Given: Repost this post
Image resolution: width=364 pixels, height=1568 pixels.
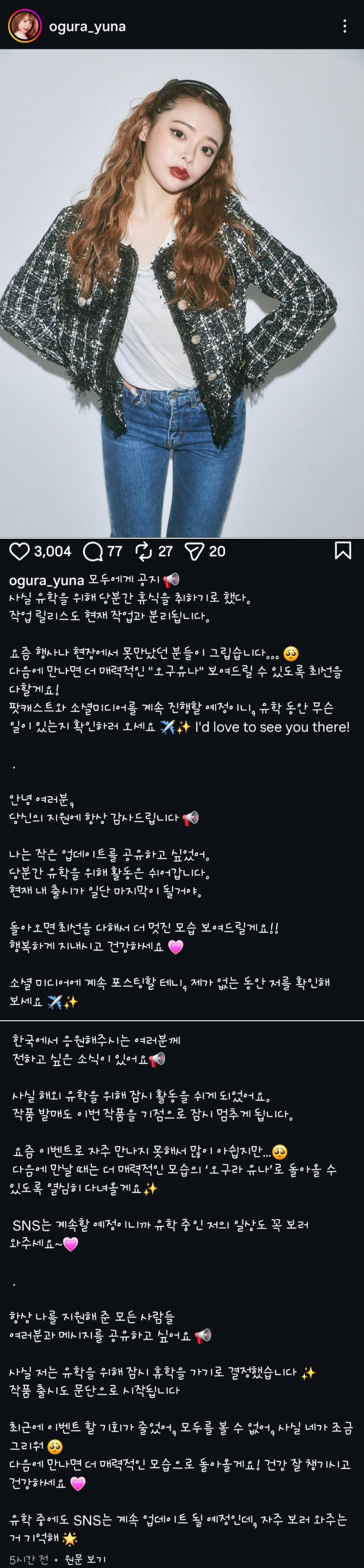Looking at the screenshot, I should [144, 551].
